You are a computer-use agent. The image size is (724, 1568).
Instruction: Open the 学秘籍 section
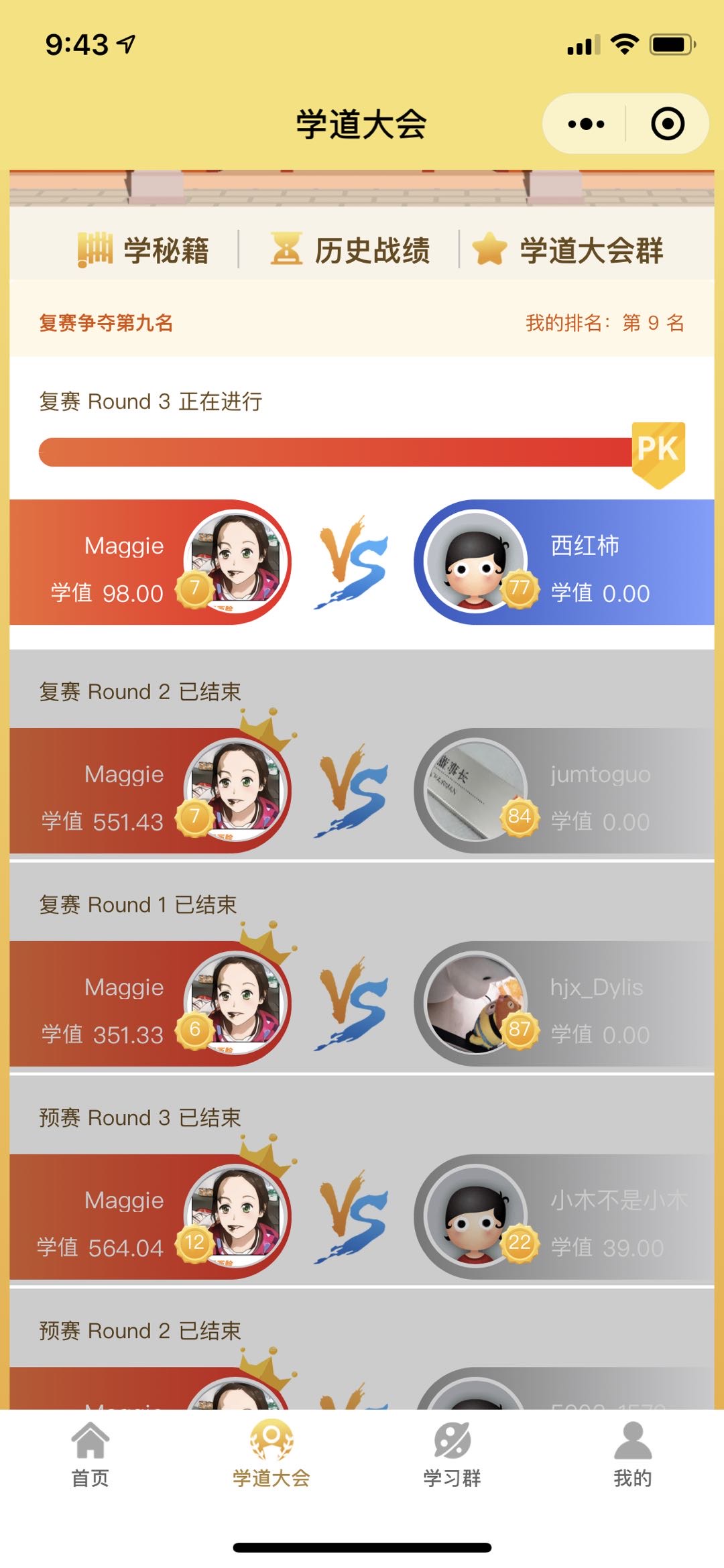143,250
